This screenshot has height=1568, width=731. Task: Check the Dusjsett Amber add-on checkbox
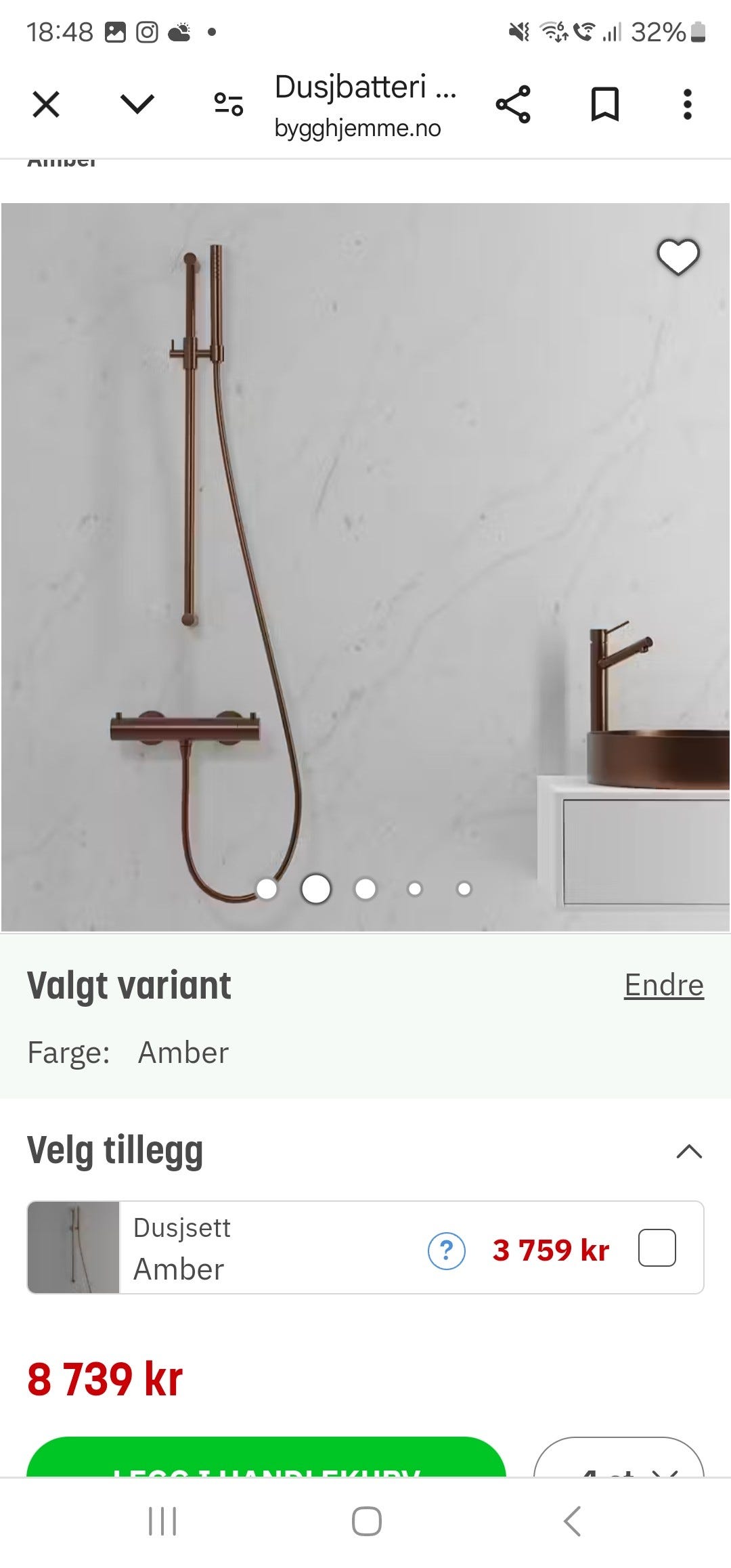point(657,1248)
